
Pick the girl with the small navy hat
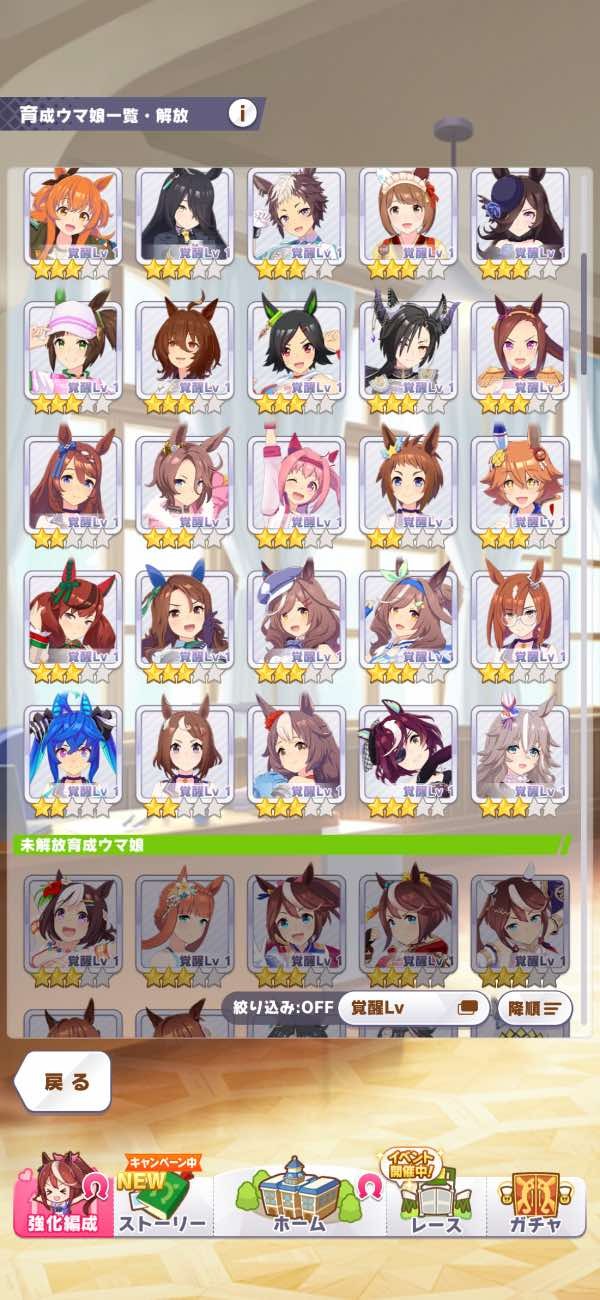click(520, 217)
